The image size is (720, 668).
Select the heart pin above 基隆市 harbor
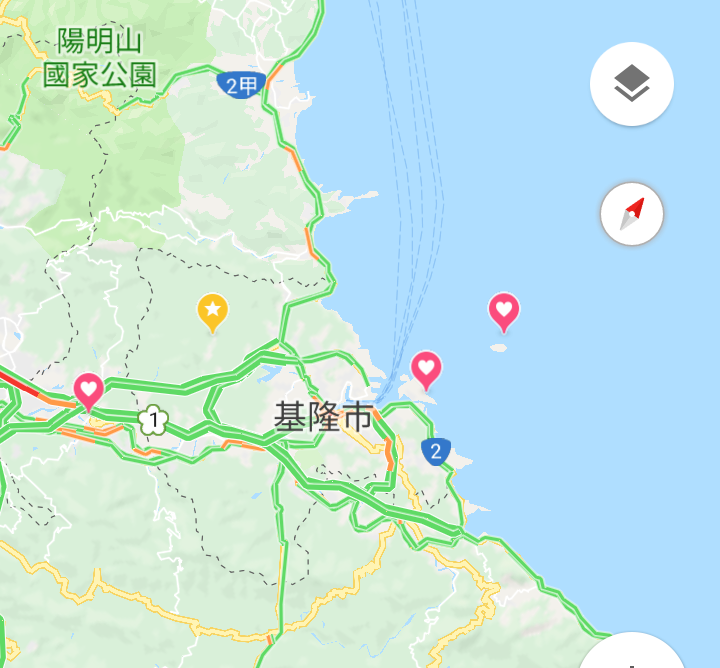click(426, 368)
